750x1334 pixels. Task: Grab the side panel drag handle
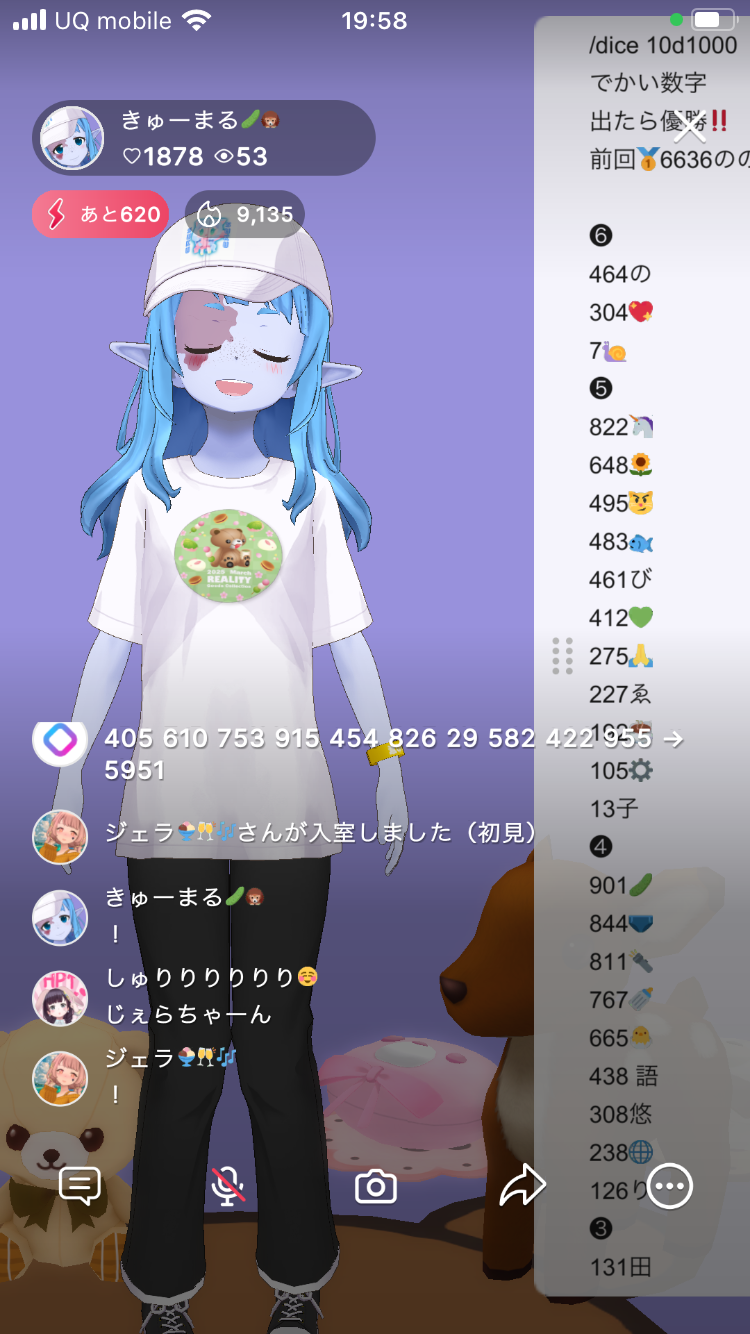click(562, 656)
